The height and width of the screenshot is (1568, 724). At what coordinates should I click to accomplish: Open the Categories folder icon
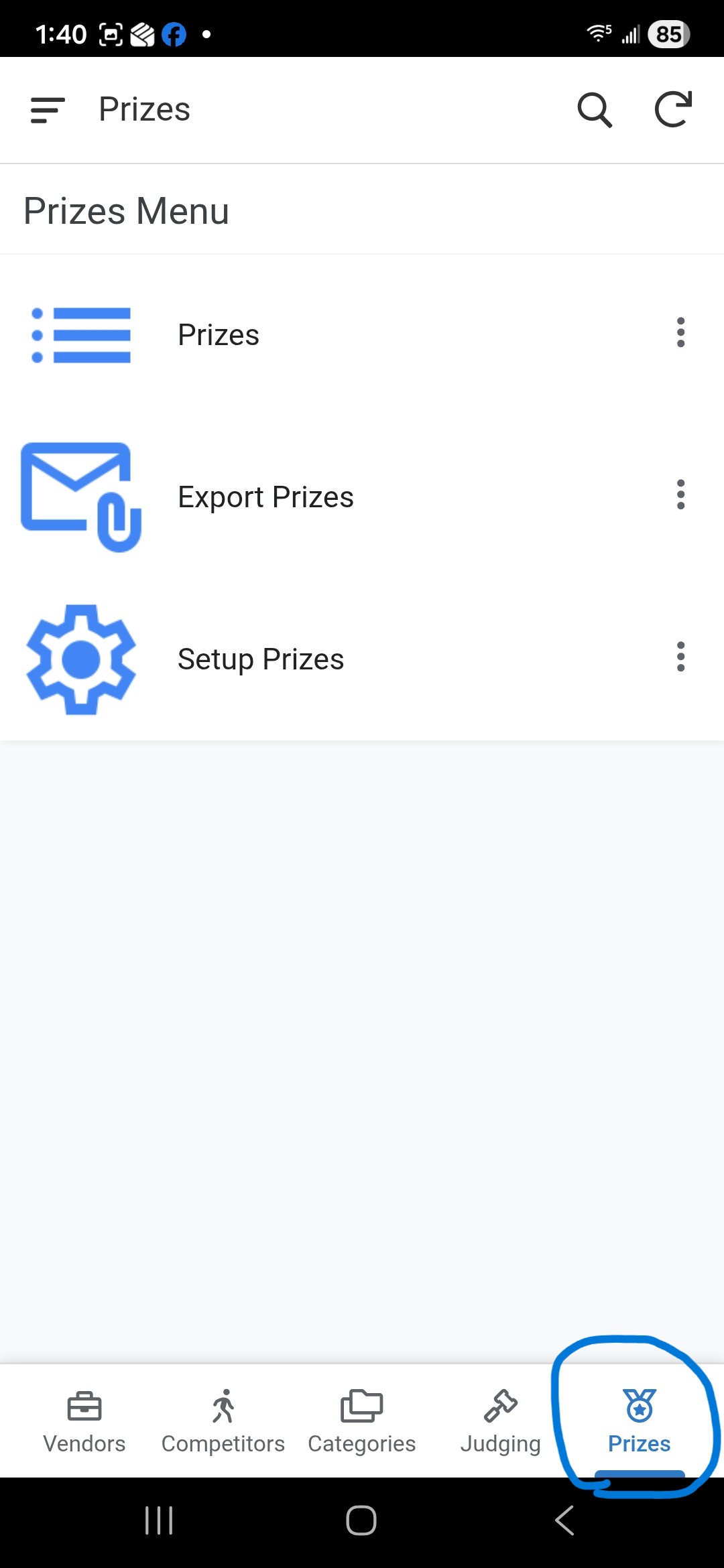click(x=361, y=1404)
